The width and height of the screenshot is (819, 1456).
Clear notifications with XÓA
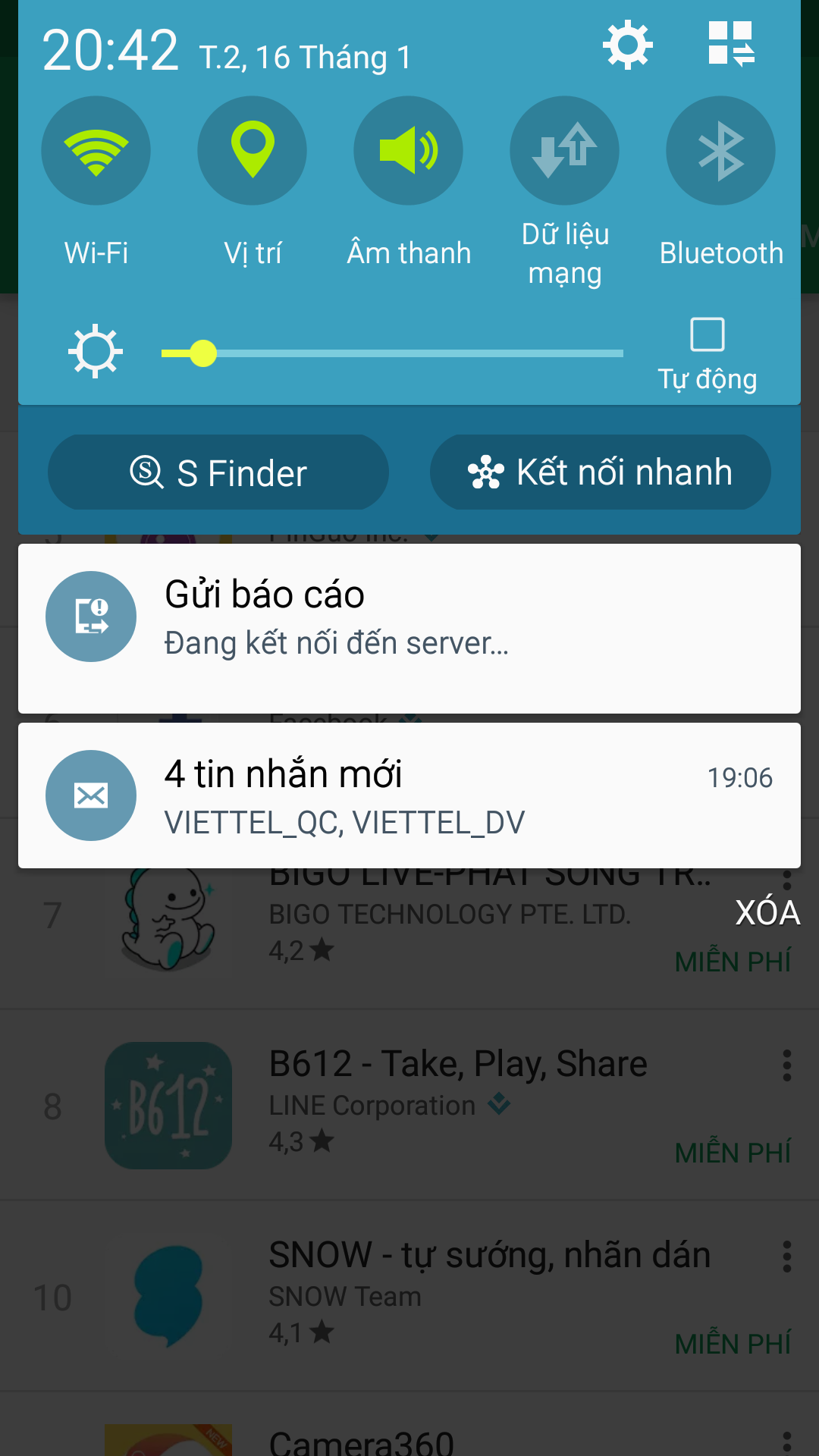(x=767, y=913)
